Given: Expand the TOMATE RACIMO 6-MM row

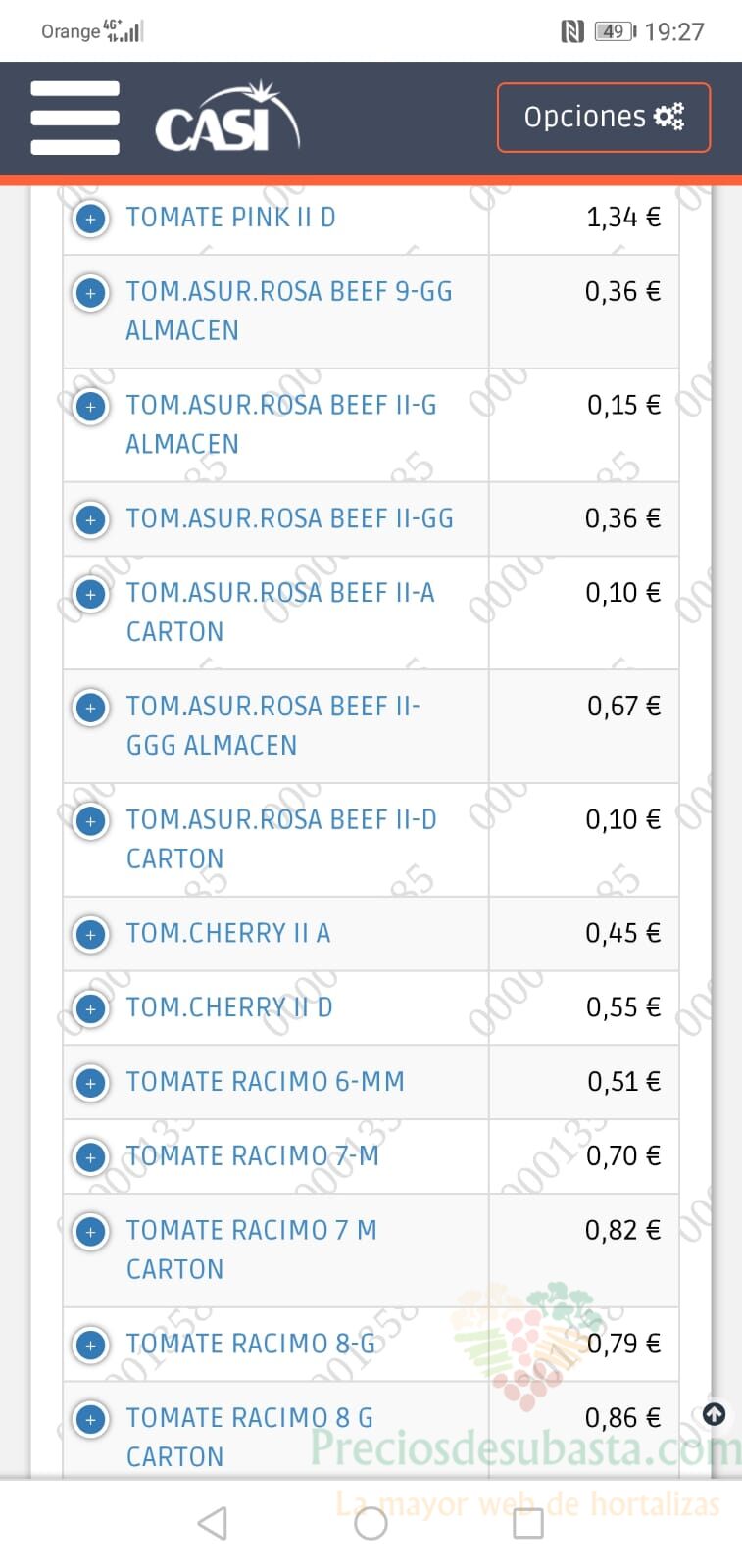Looking at the screenshot, I should 91,1084.
